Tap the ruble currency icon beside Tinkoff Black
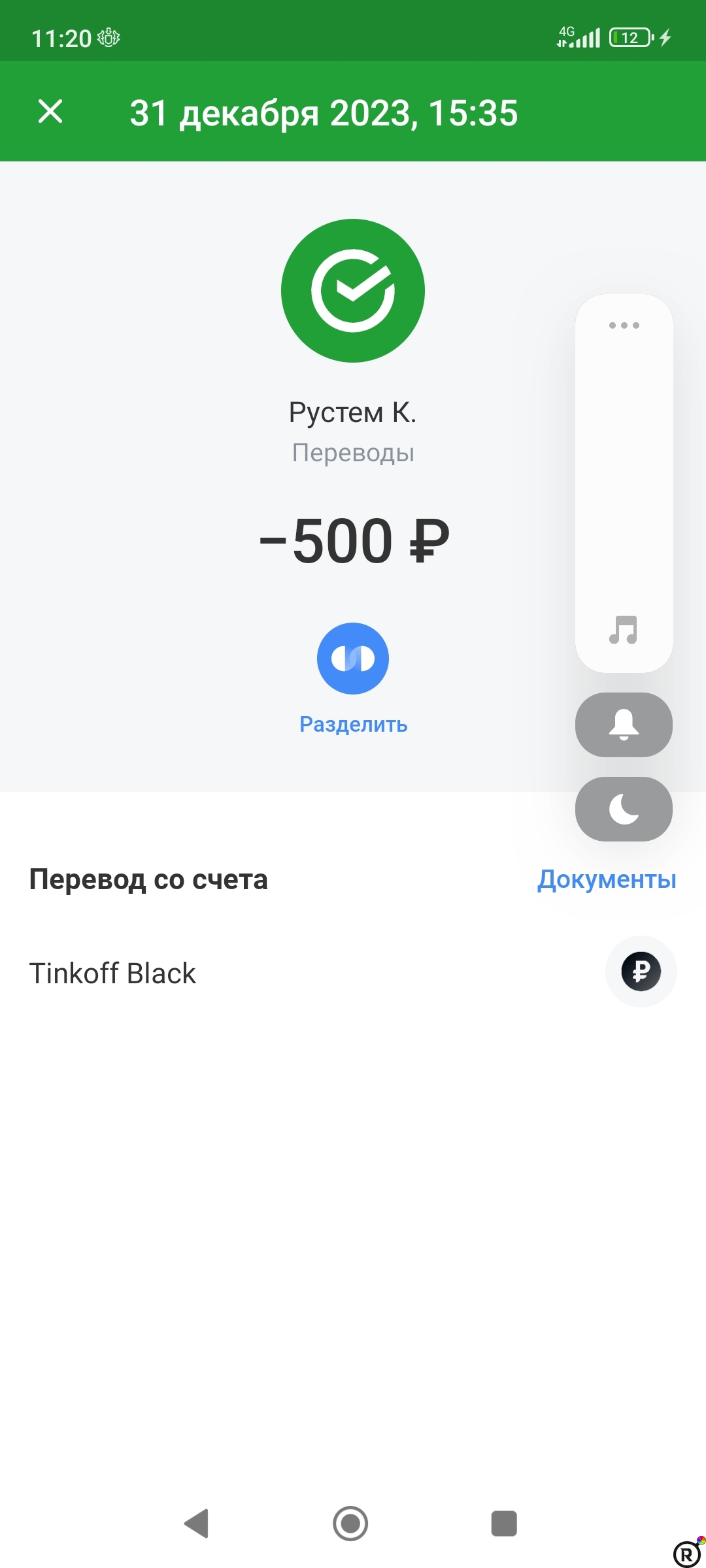 [641, 972]
